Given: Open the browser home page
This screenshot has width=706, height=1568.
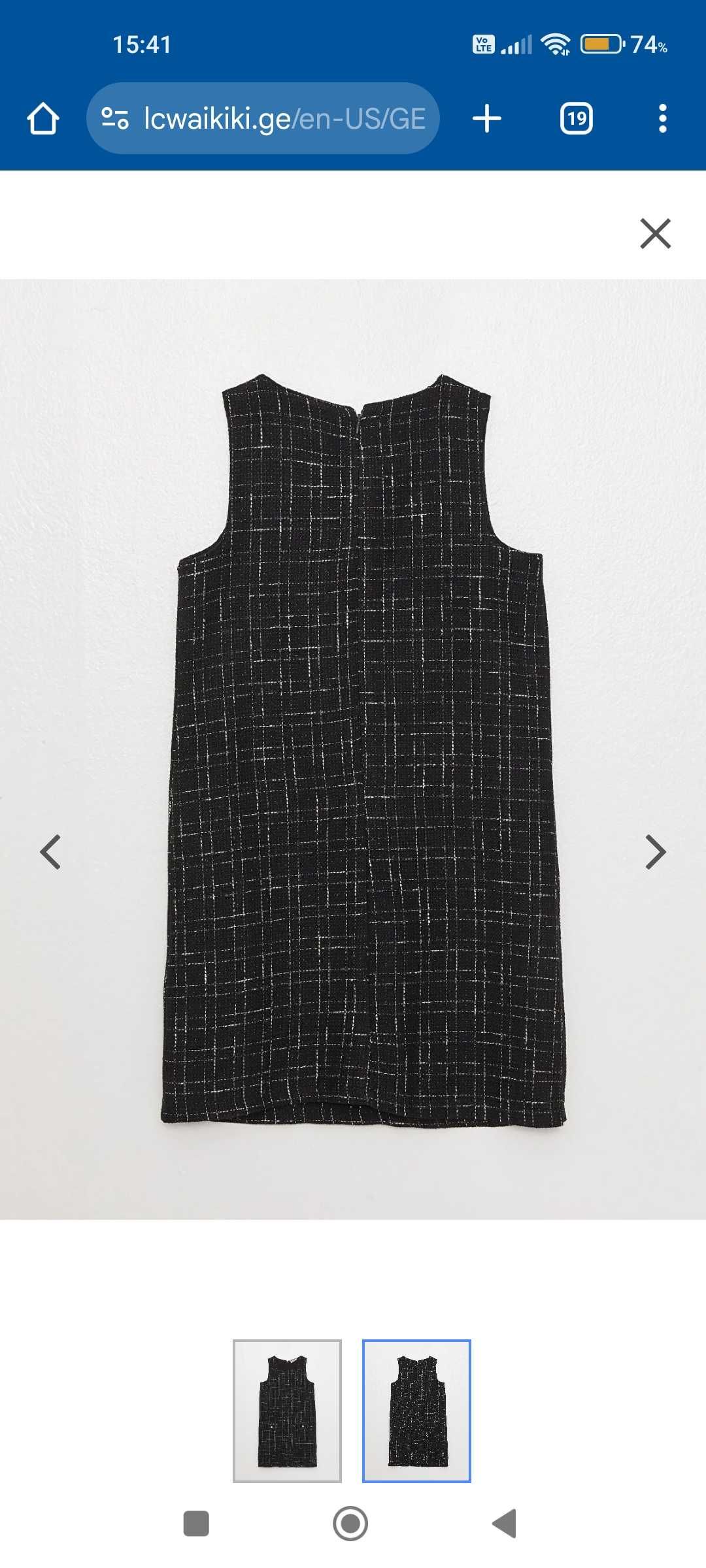Looking at the screenshot, I should coord(43,119).
